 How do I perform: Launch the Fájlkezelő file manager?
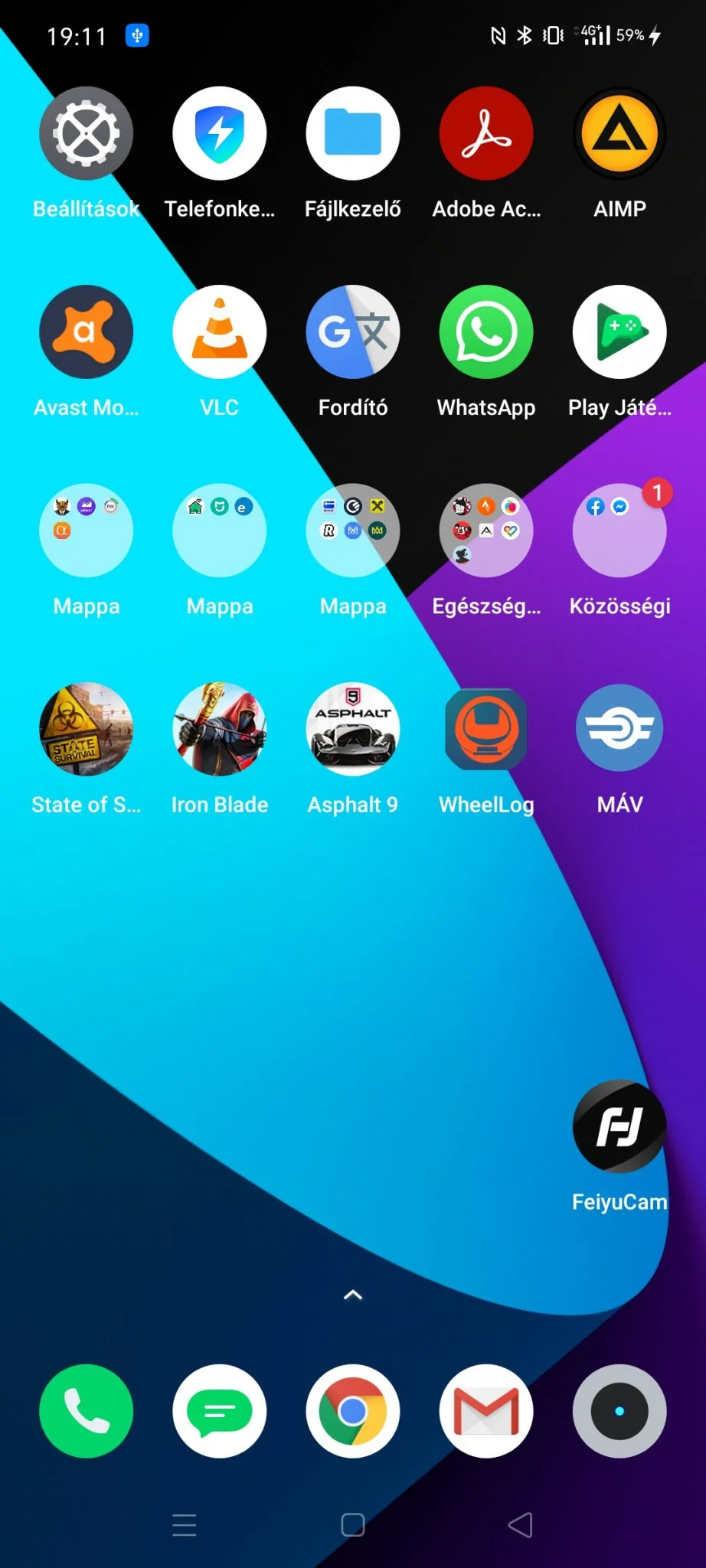(353, 134)
